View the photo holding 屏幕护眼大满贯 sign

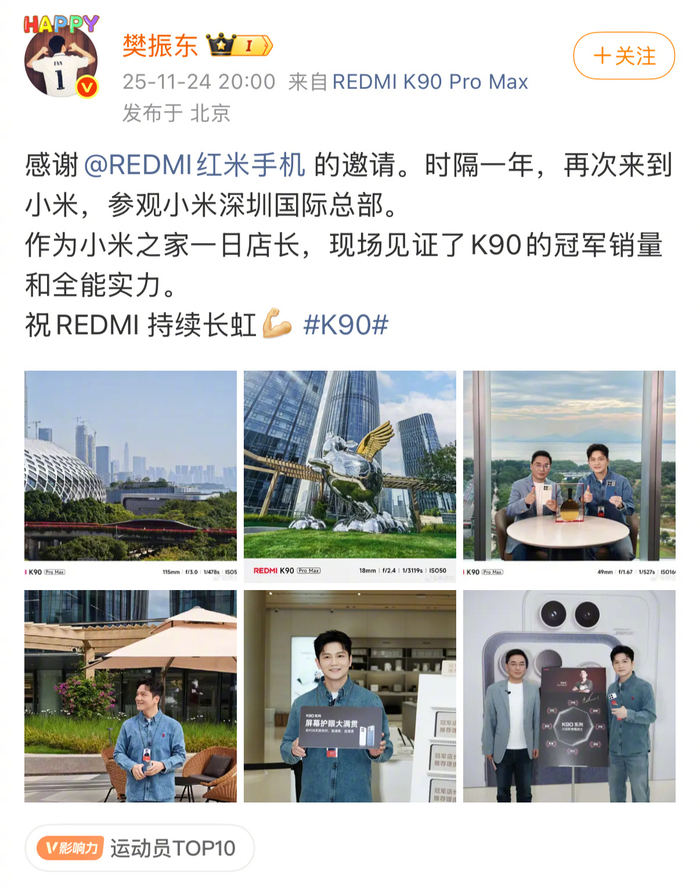(x=350, y=695)
